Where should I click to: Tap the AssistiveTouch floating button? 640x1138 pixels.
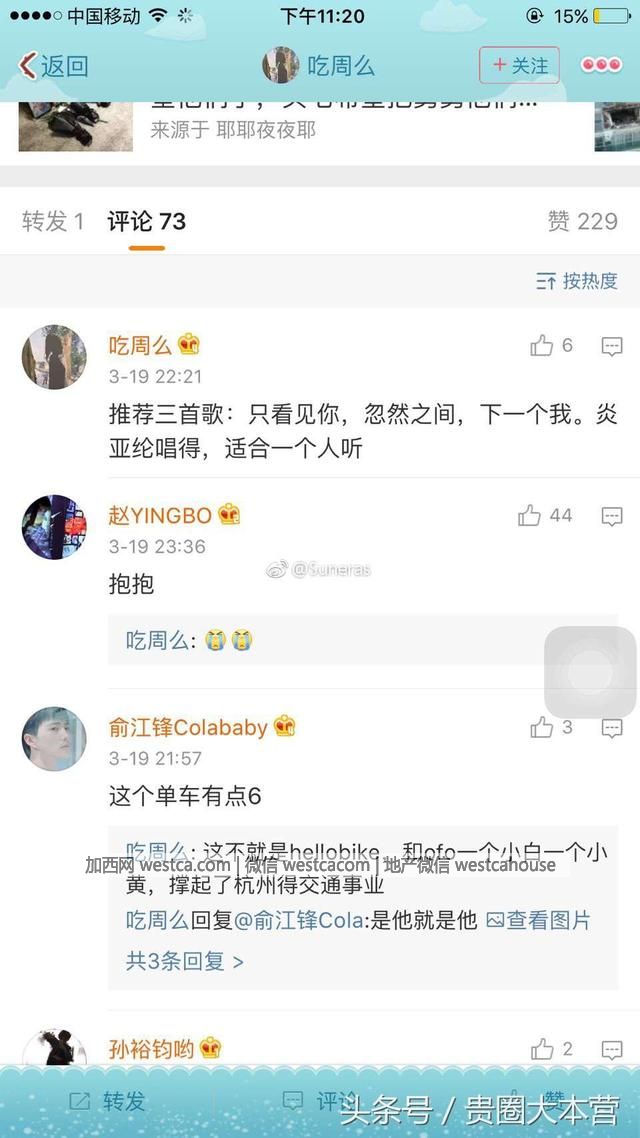tap(590, 672)
